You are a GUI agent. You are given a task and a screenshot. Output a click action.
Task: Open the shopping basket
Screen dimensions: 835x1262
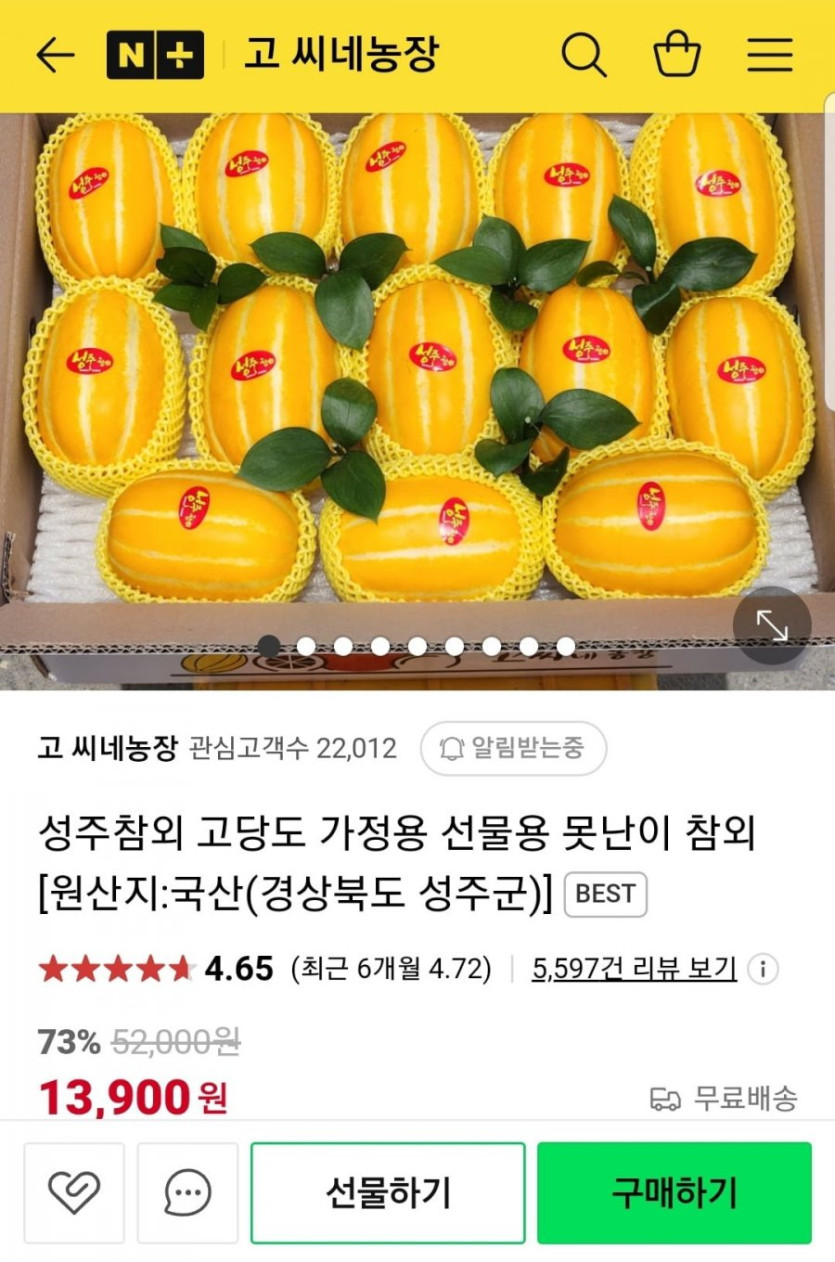pos(677,55)
